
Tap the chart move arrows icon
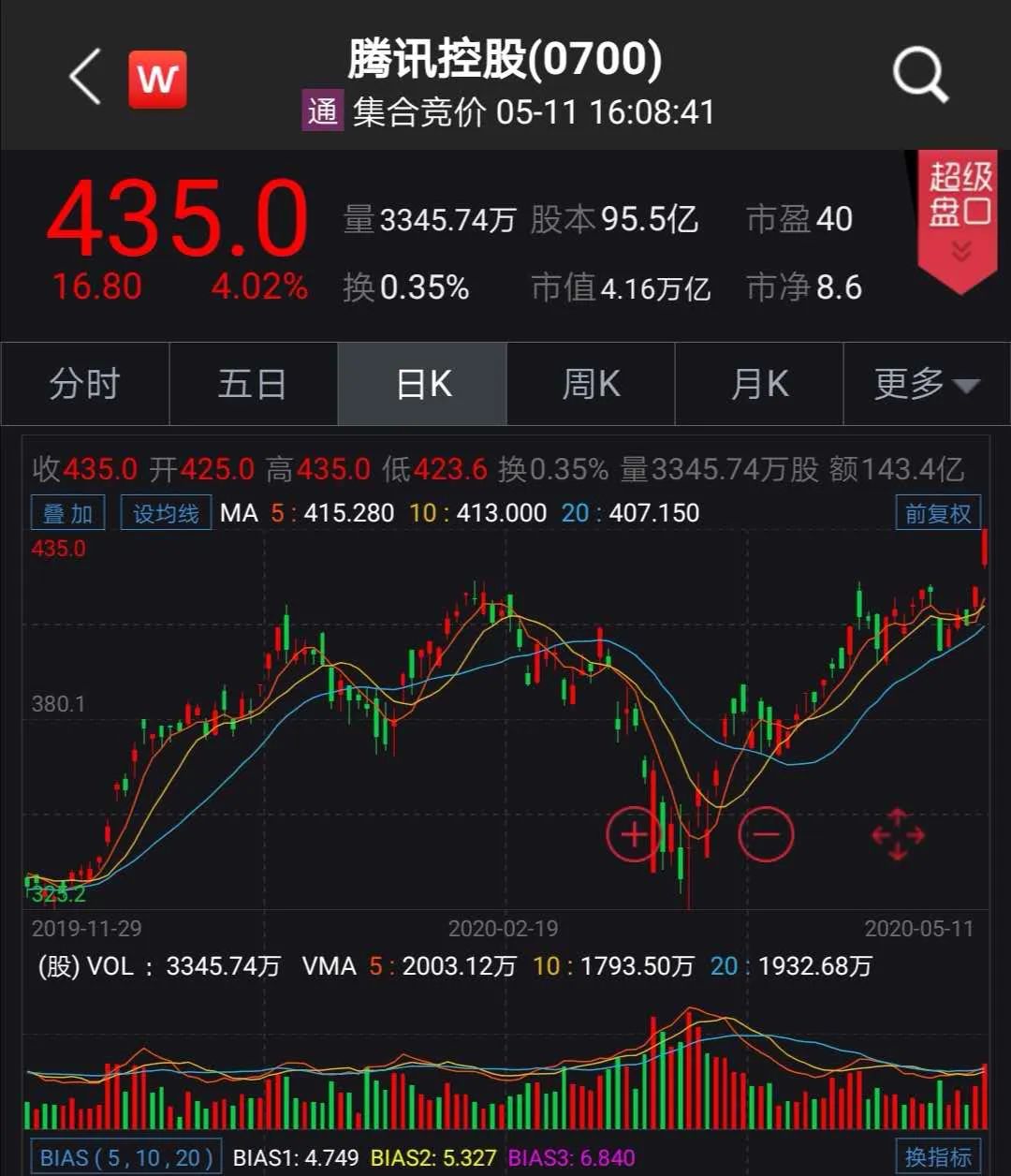[898, 833]
